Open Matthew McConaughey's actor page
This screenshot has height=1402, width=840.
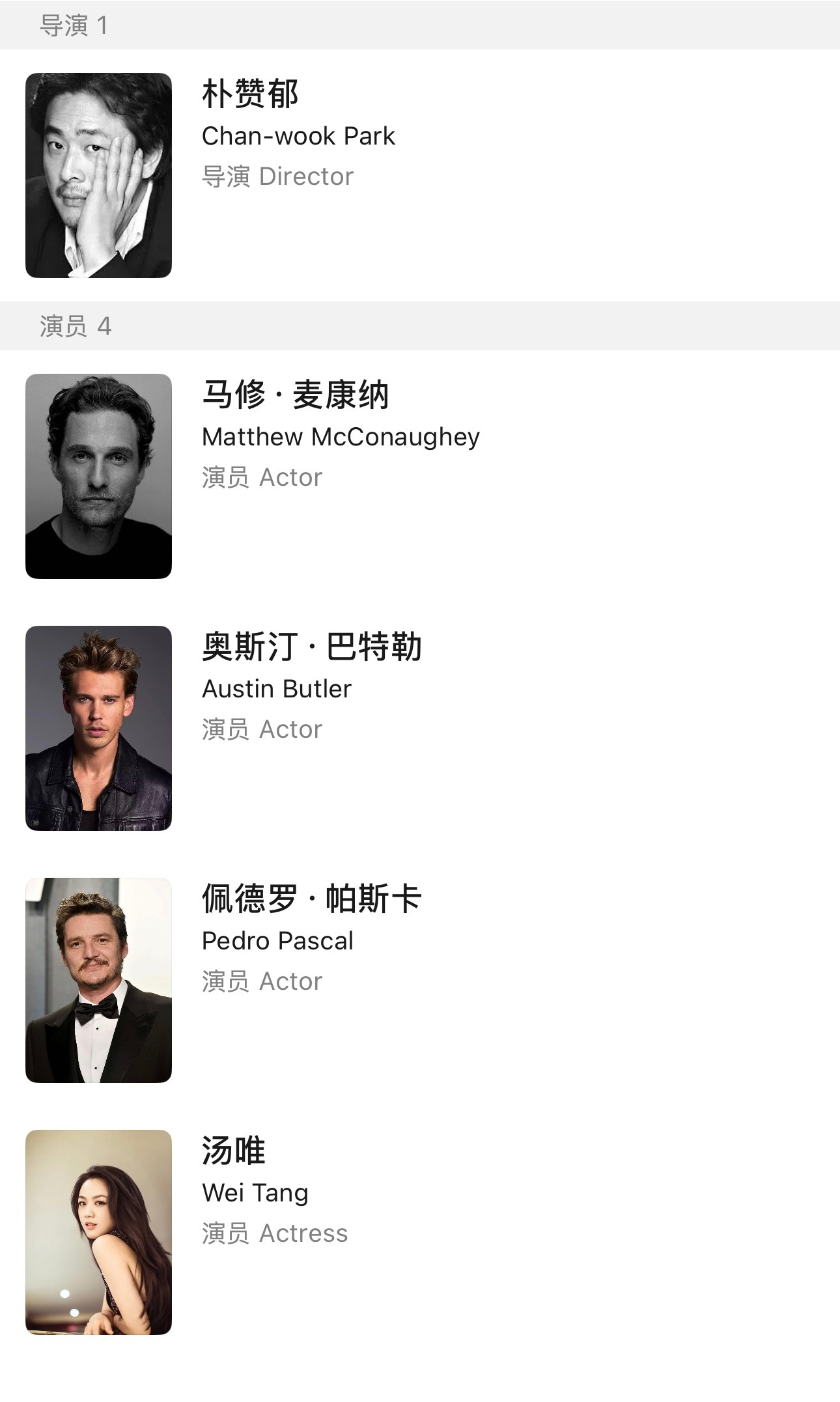[420, 476]
